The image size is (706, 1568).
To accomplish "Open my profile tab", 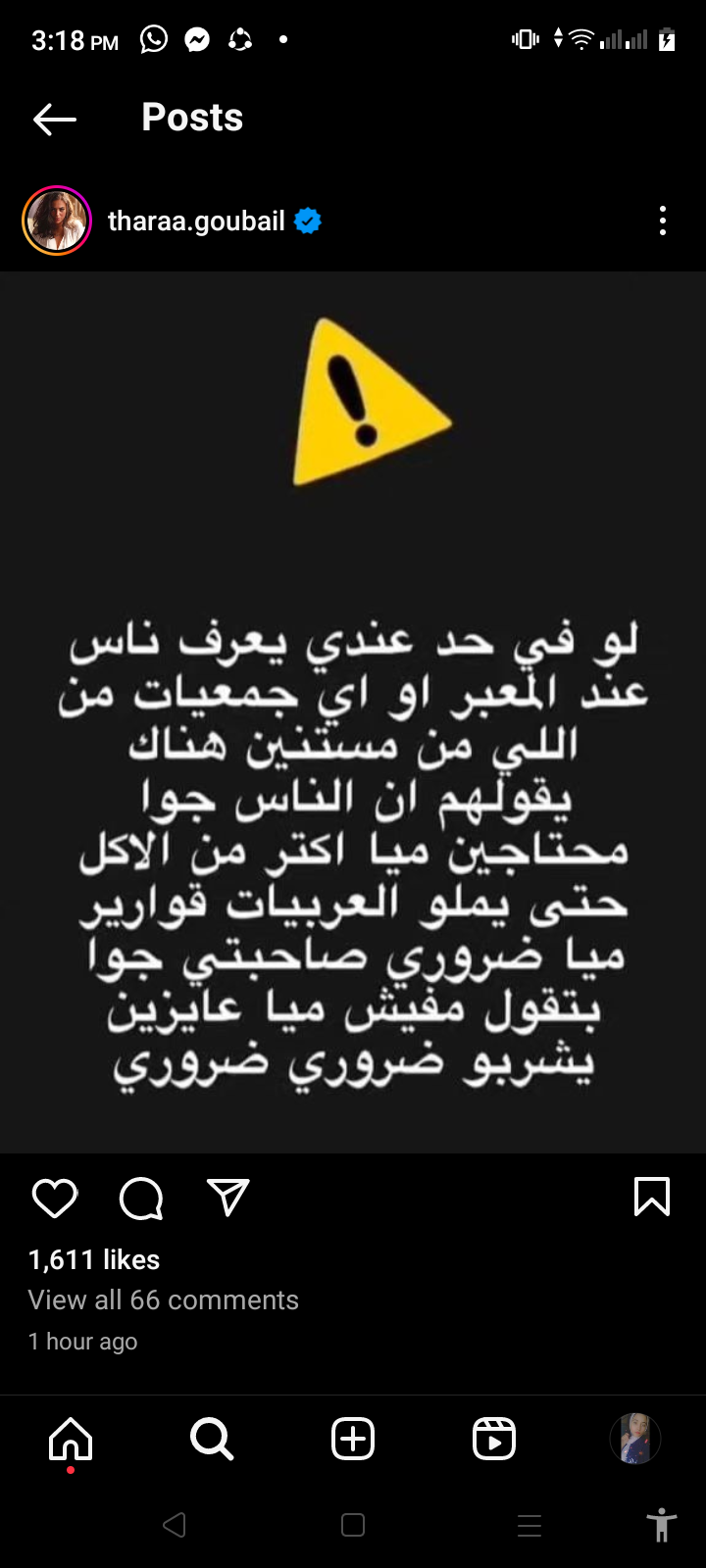I will coord(635,1439).
